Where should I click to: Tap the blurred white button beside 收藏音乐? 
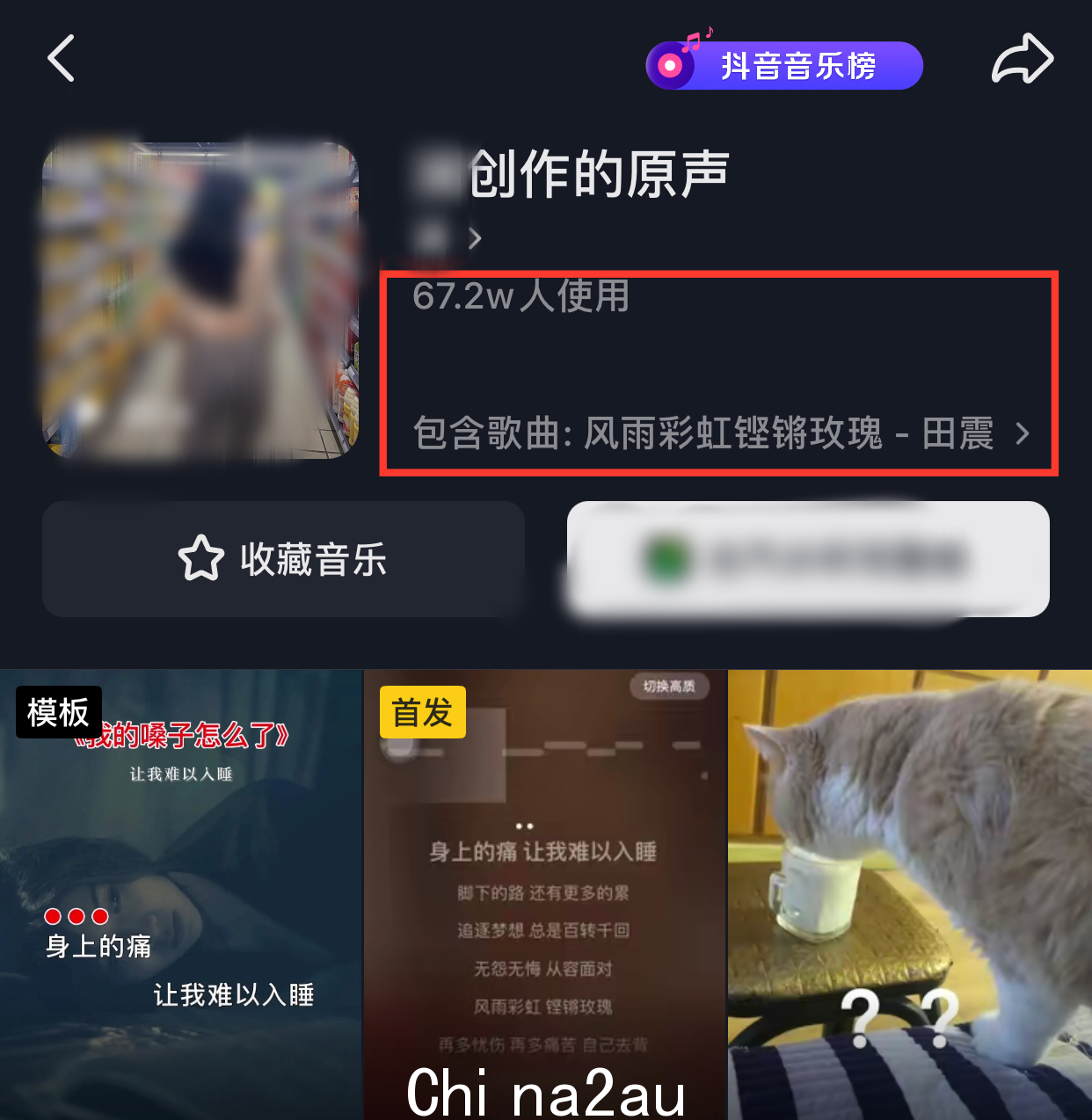tap(807, 559)
